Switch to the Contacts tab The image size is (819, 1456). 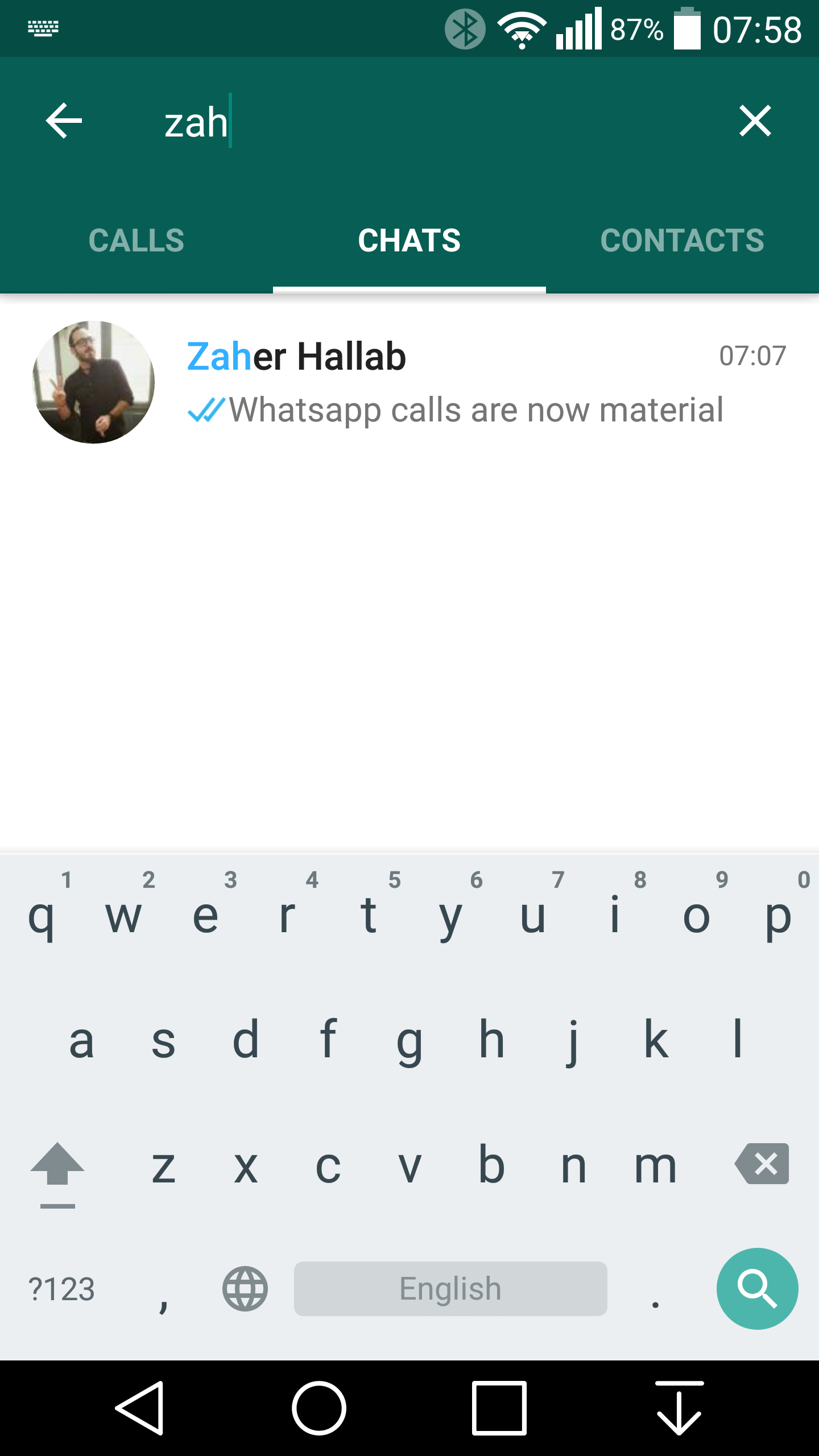click(x=682, y=241)
